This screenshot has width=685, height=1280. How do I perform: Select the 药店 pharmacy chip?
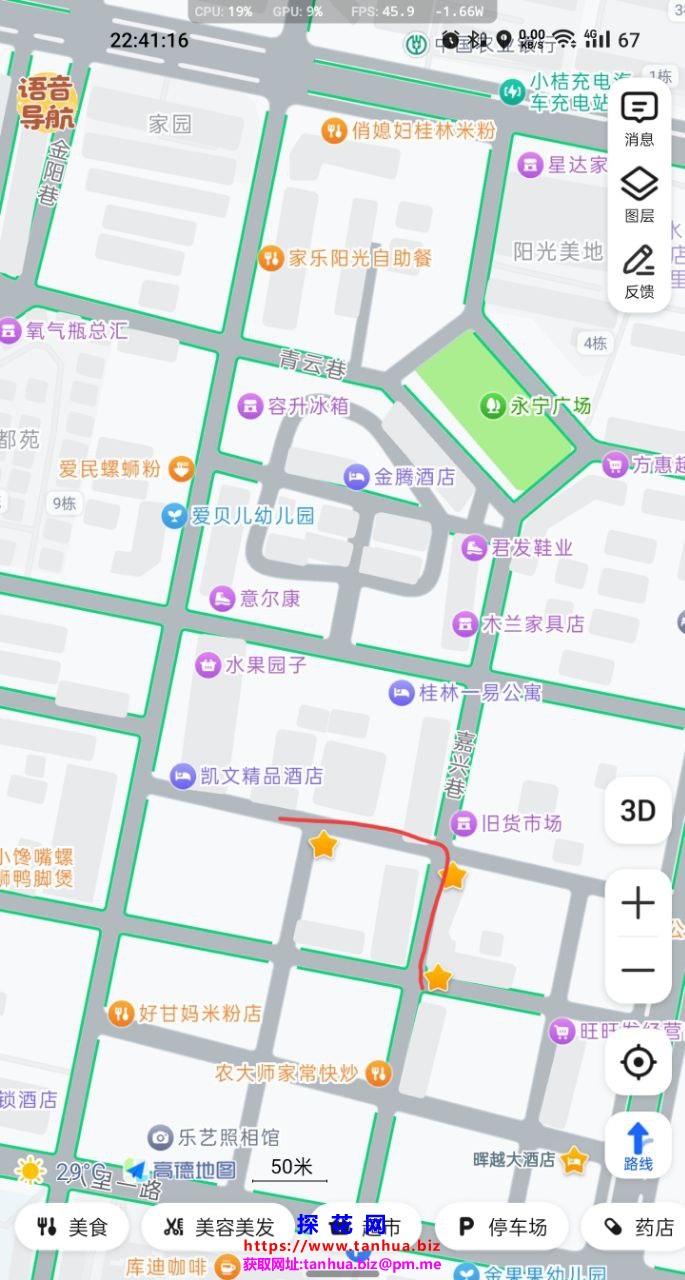click(640, 1227)
